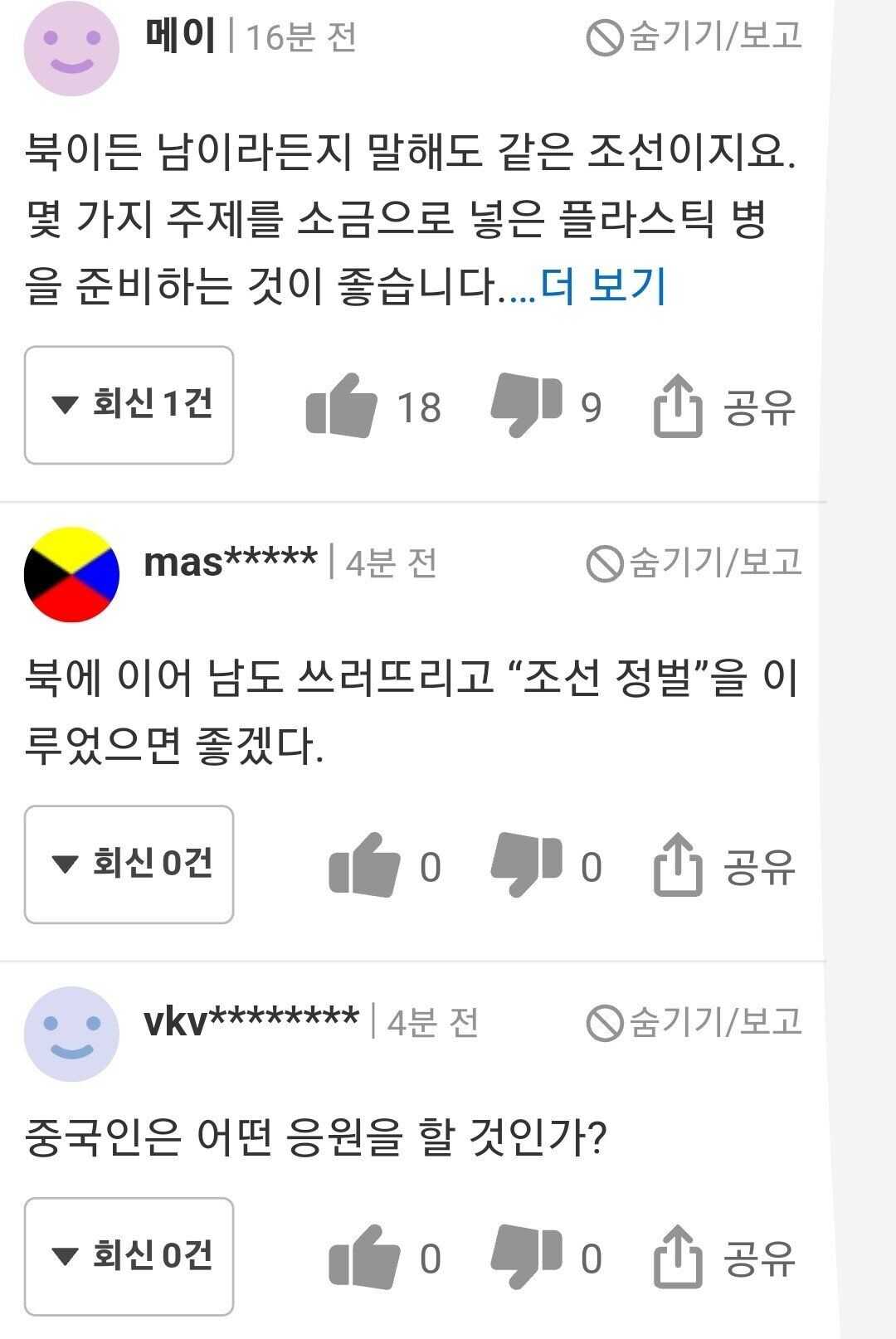
Task: Expand the 회신 1건 replies under 메이's comment
Action: [x=129, y=405]
